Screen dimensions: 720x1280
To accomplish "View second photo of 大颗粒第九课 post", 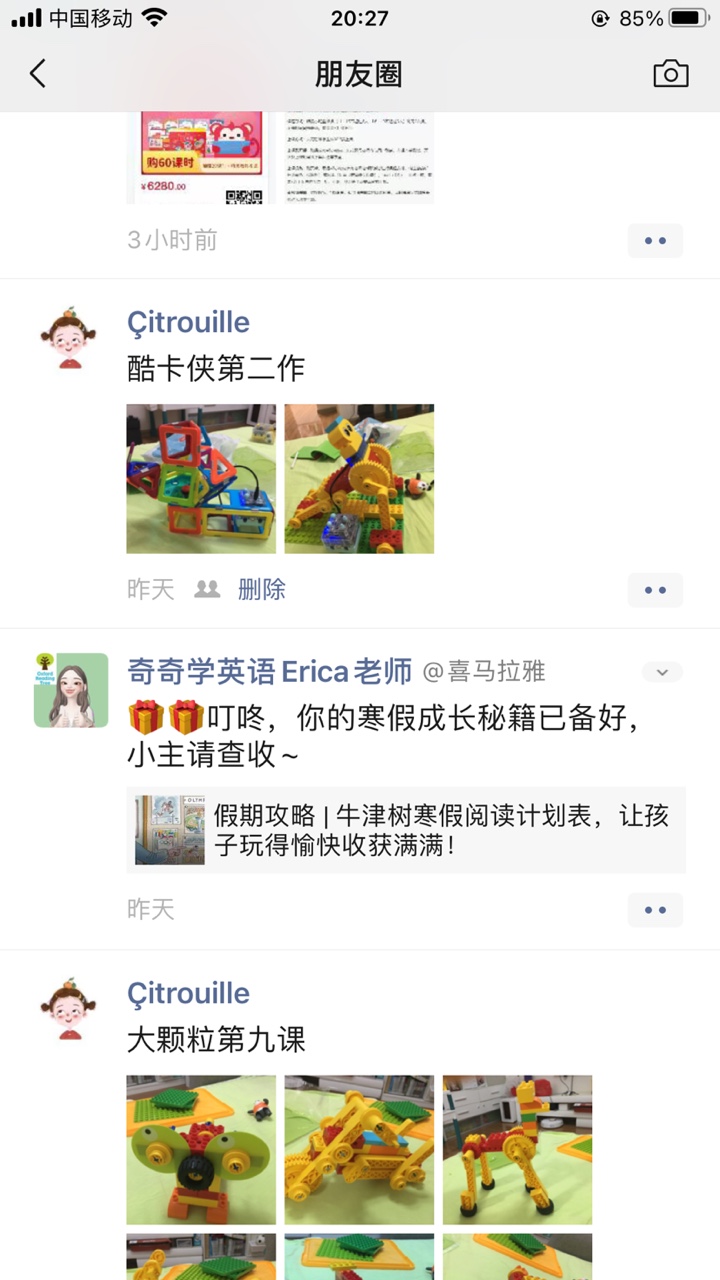I will (x=359, y=1149).
